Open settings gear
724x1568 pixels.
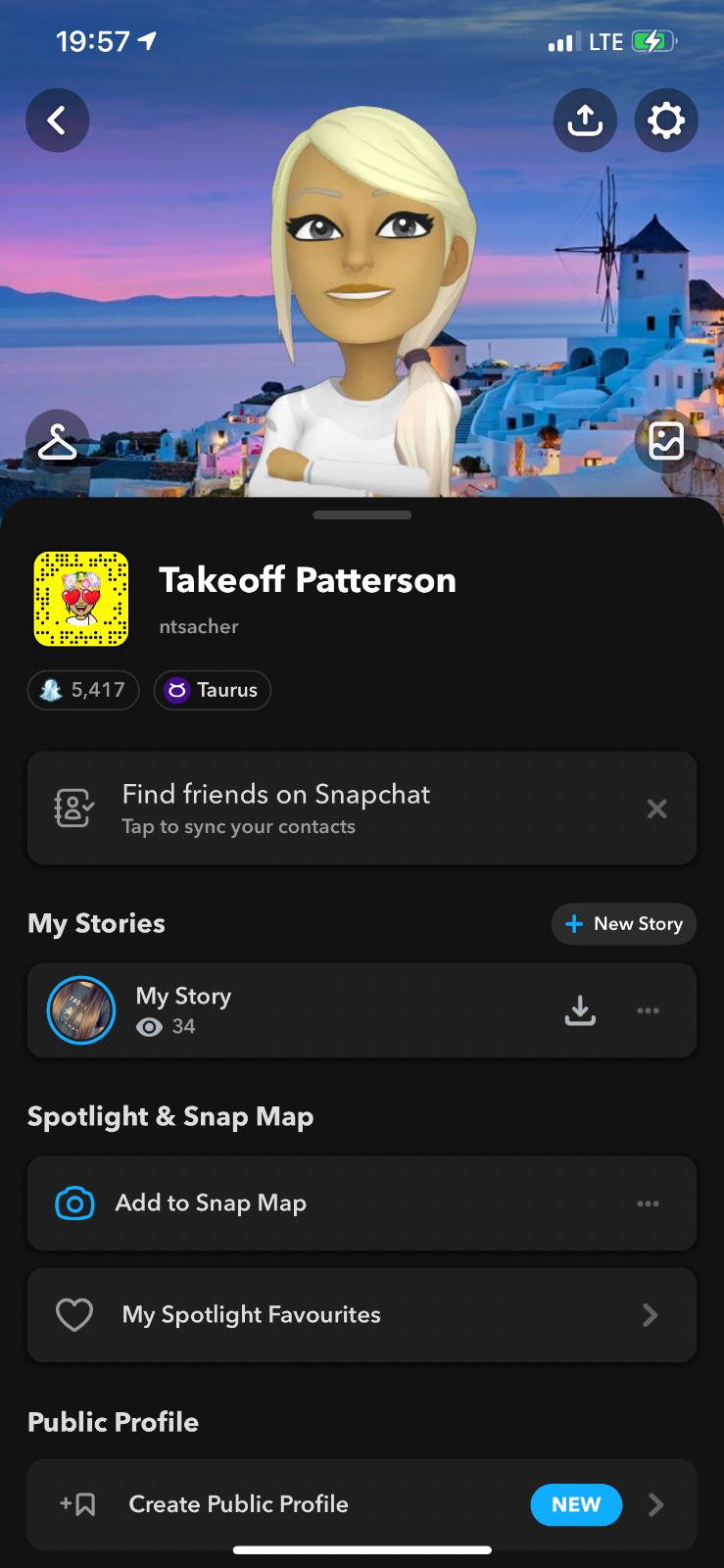point(666,121)
